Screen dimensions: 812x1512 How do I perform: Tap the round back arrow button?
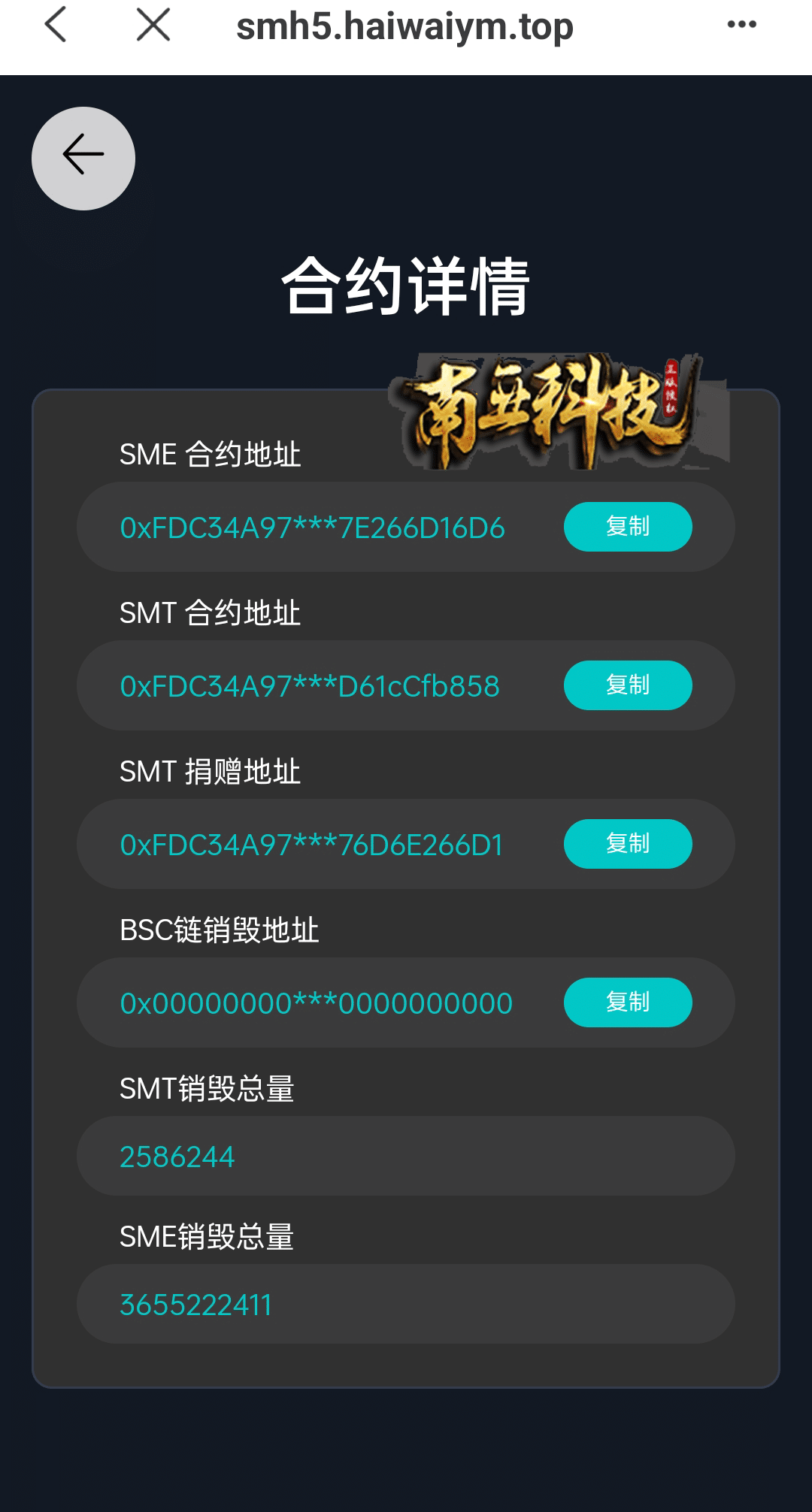pos(83,159)
